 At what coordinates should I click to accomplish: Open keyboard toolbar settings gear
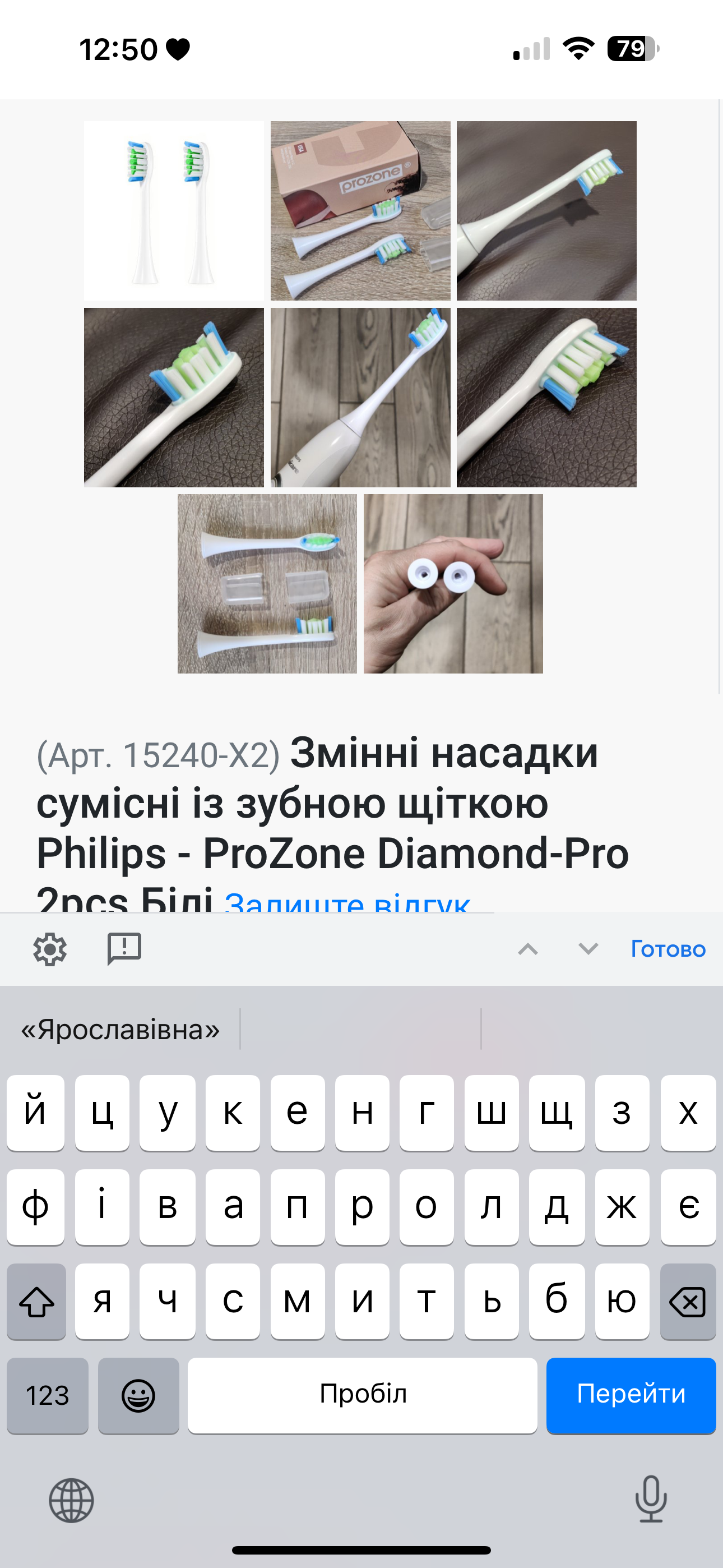tap(50, 948)
